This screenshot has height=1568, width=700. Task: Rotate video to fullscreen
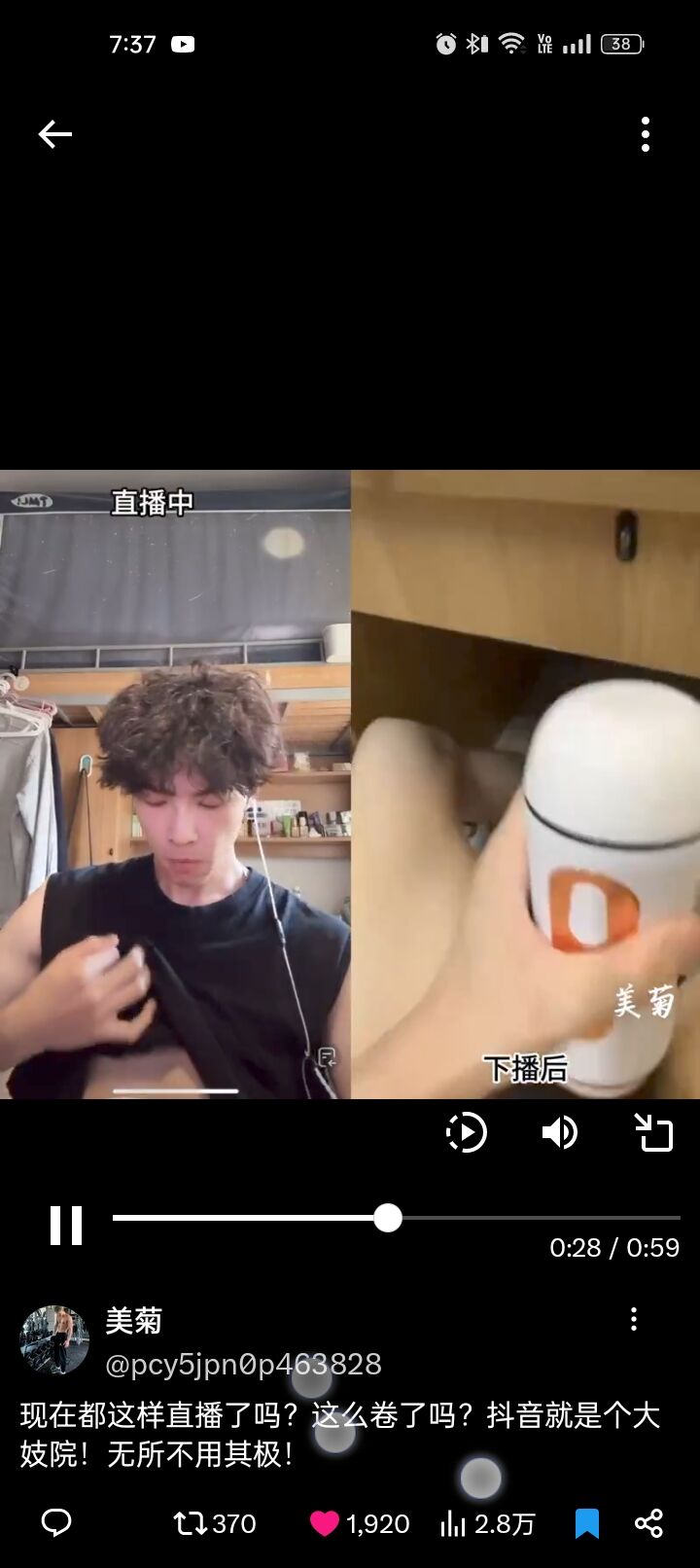pos(654,1133)
